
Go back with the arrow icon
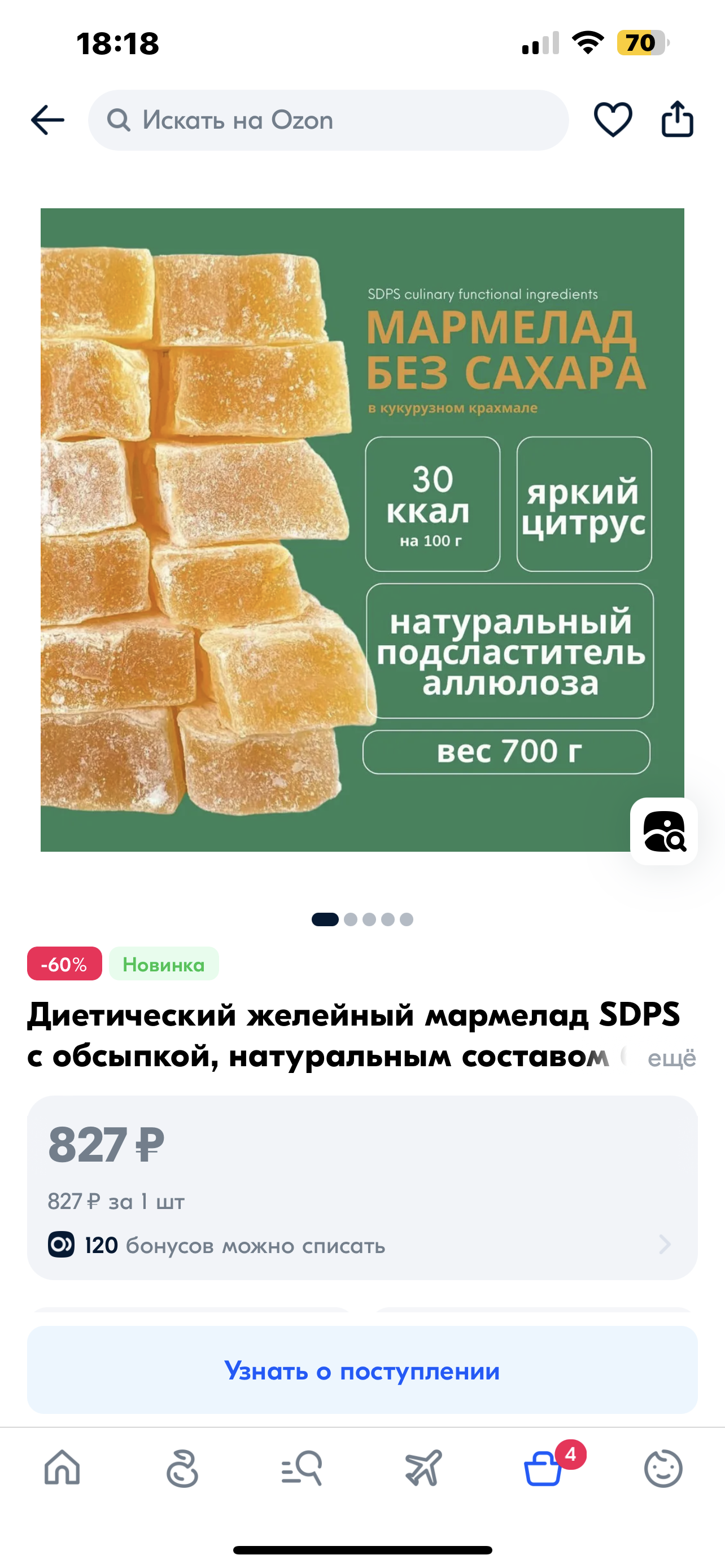coord(47,120)
